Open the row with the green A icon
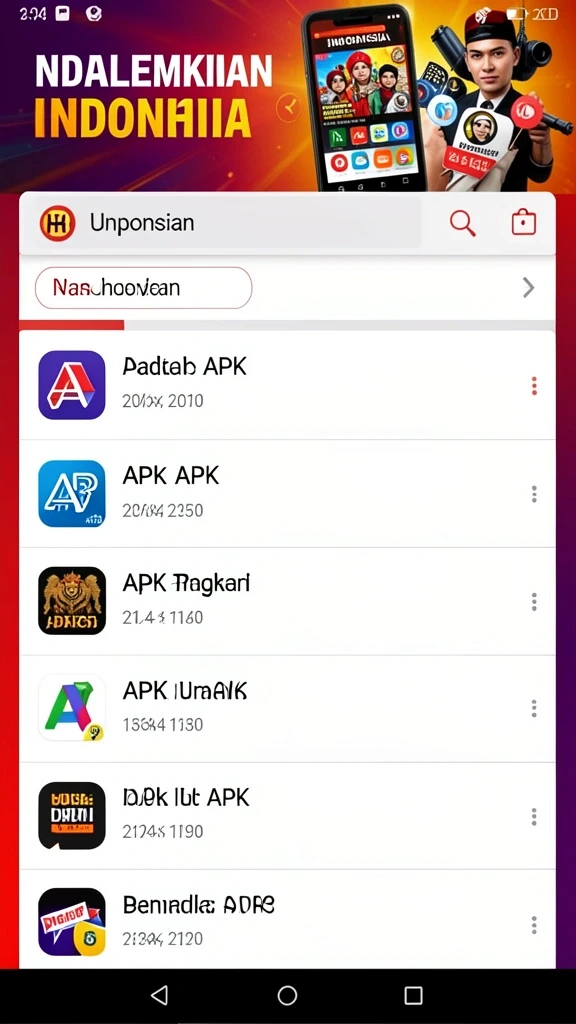The image size is (576, 1024). pyautogui.click(x=287, y=709)
